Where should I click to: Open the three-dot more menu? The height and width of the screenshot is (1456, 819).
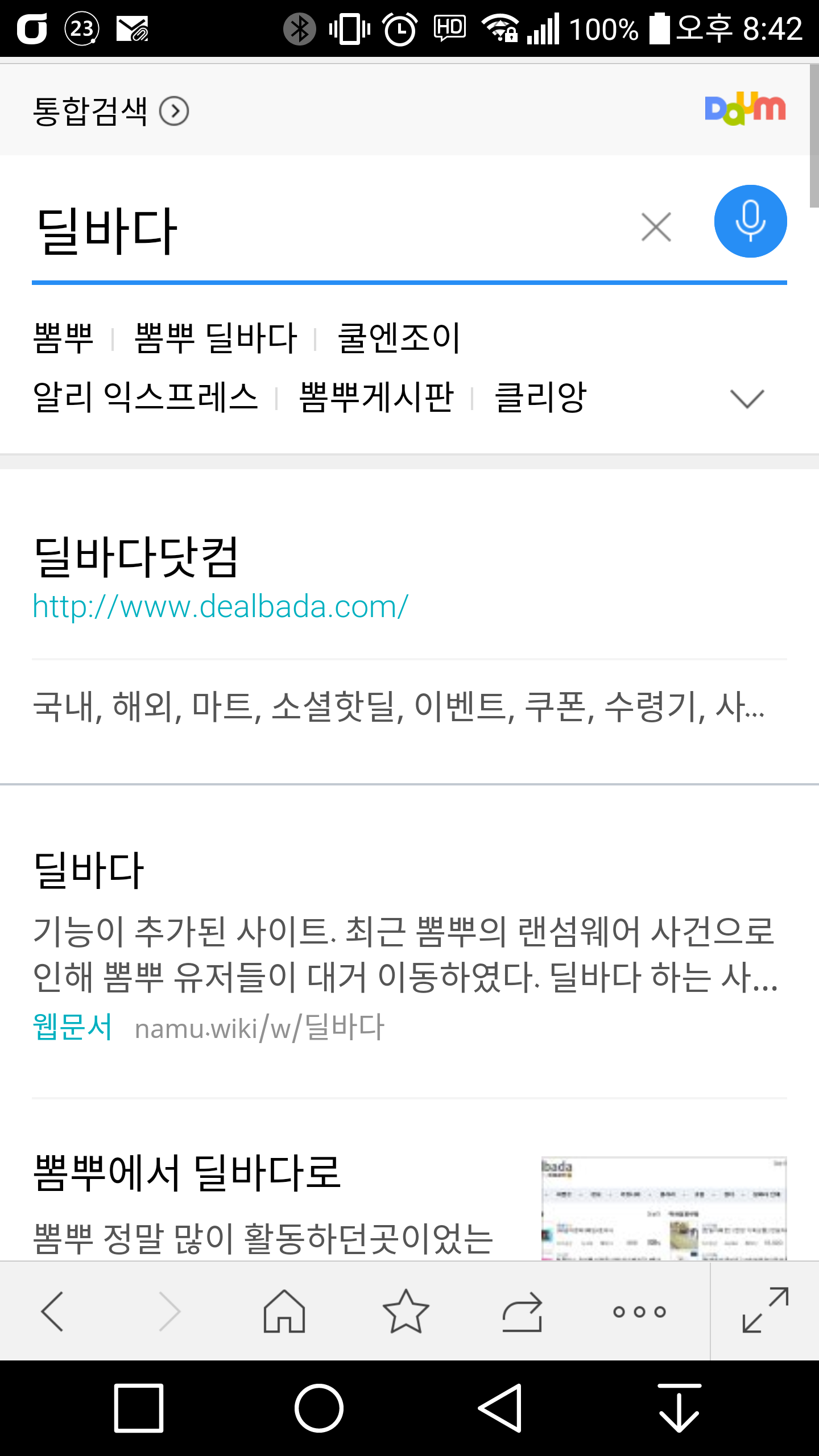coord(639,1312)
